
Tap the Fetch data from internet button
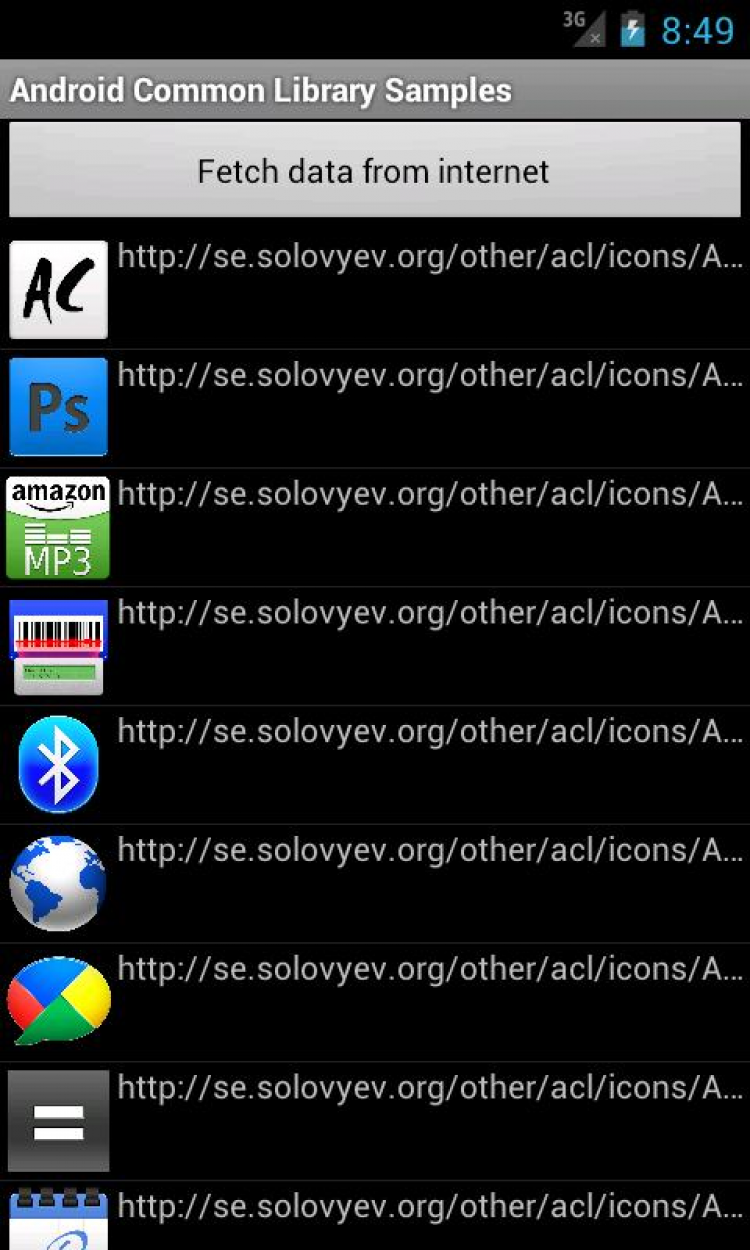click(x=374, y=171)
